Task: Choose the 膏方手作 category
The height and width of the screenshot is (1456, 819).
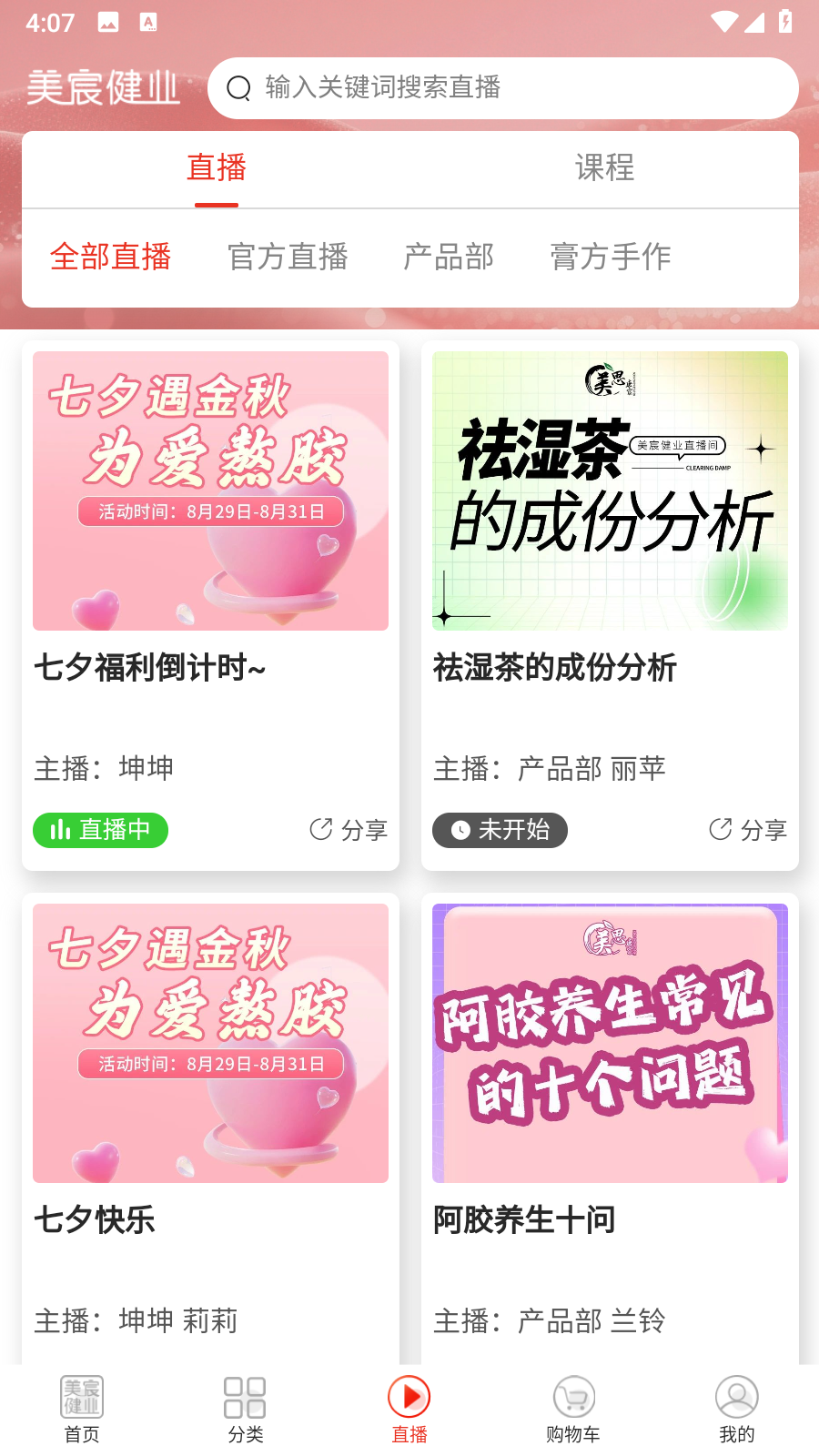Action: click(x=611, y=257)
